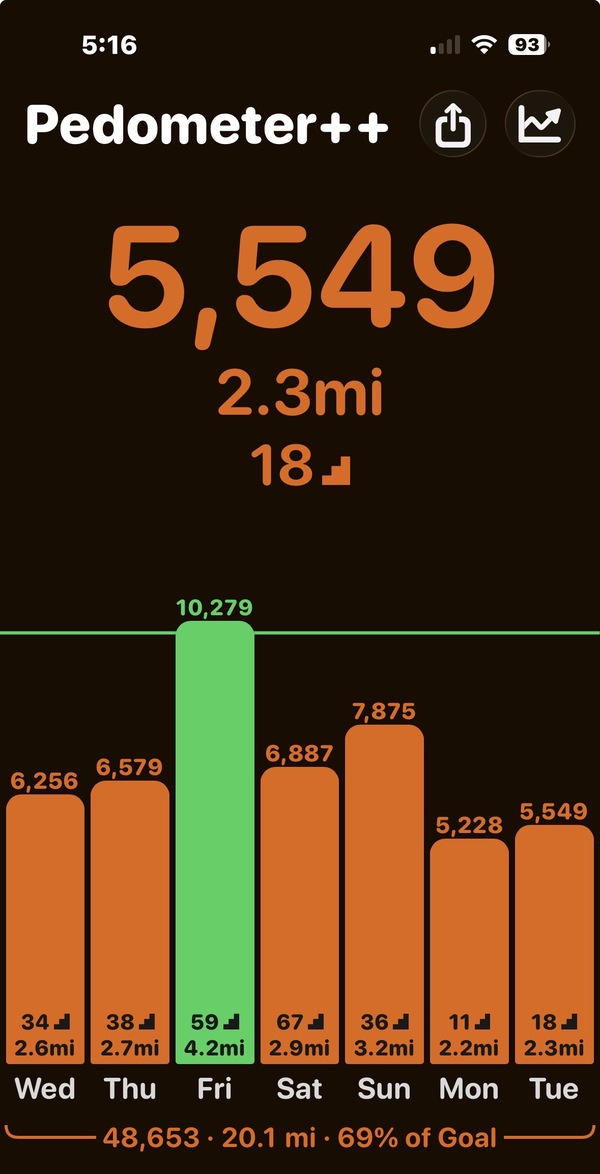This screenshot has width=600, height=1174.
Task: Tap the share icon
Action: 453,125
